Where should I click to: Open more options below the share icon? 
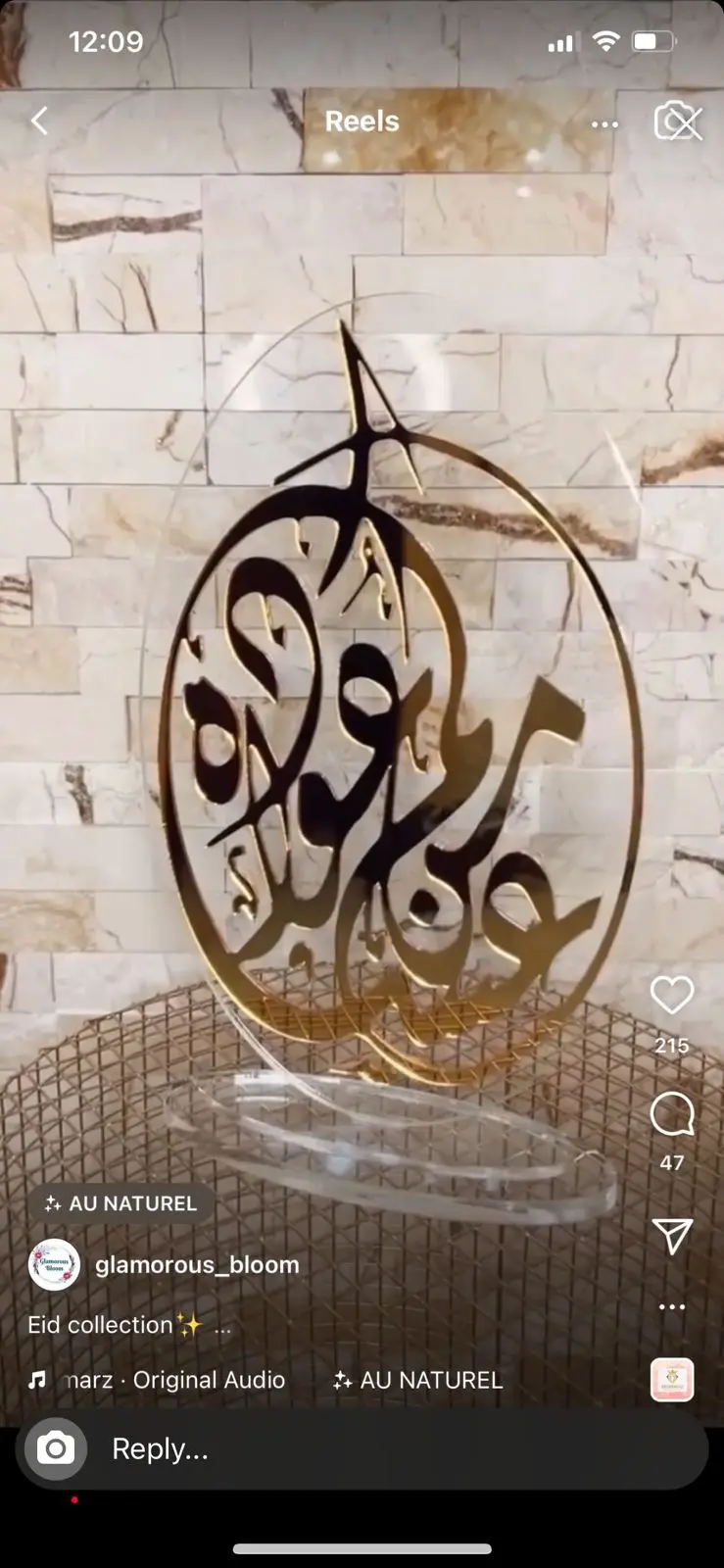tap(671, 1306)
